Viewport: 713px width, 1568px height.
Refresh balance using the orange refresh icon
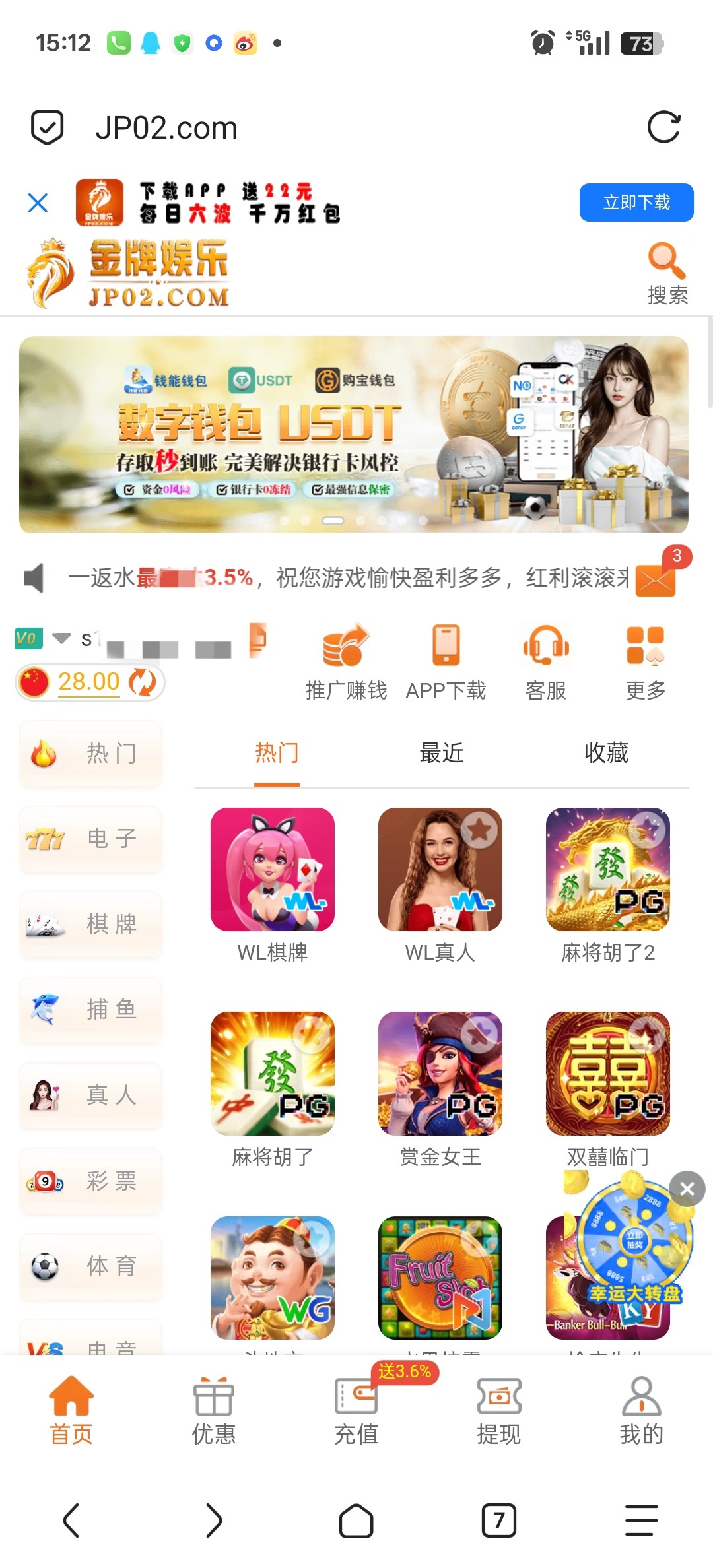pyautogui.click(x=144, y=682)
